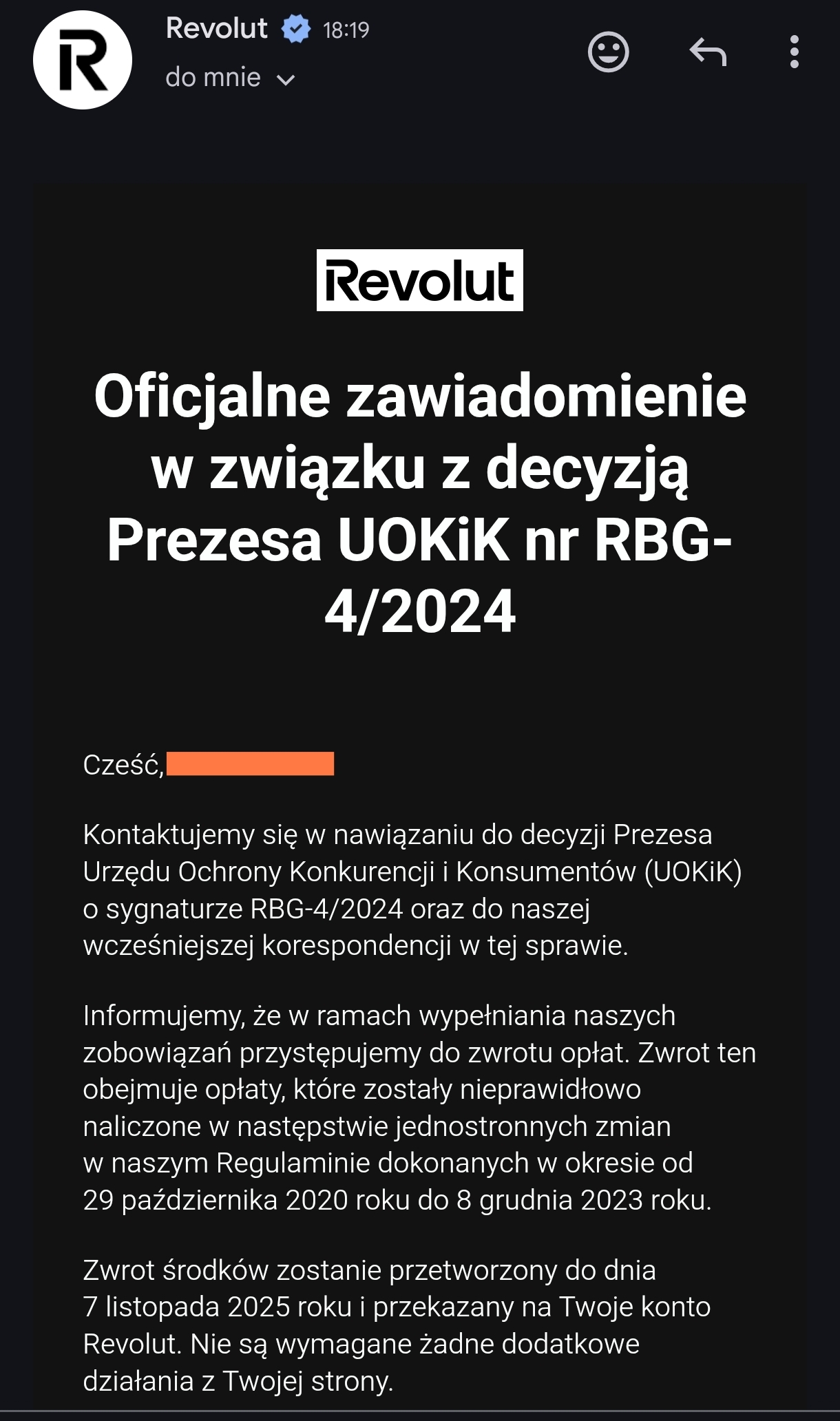Open the email overflow menu
840x1421 pixels.
tap(794, 52)
